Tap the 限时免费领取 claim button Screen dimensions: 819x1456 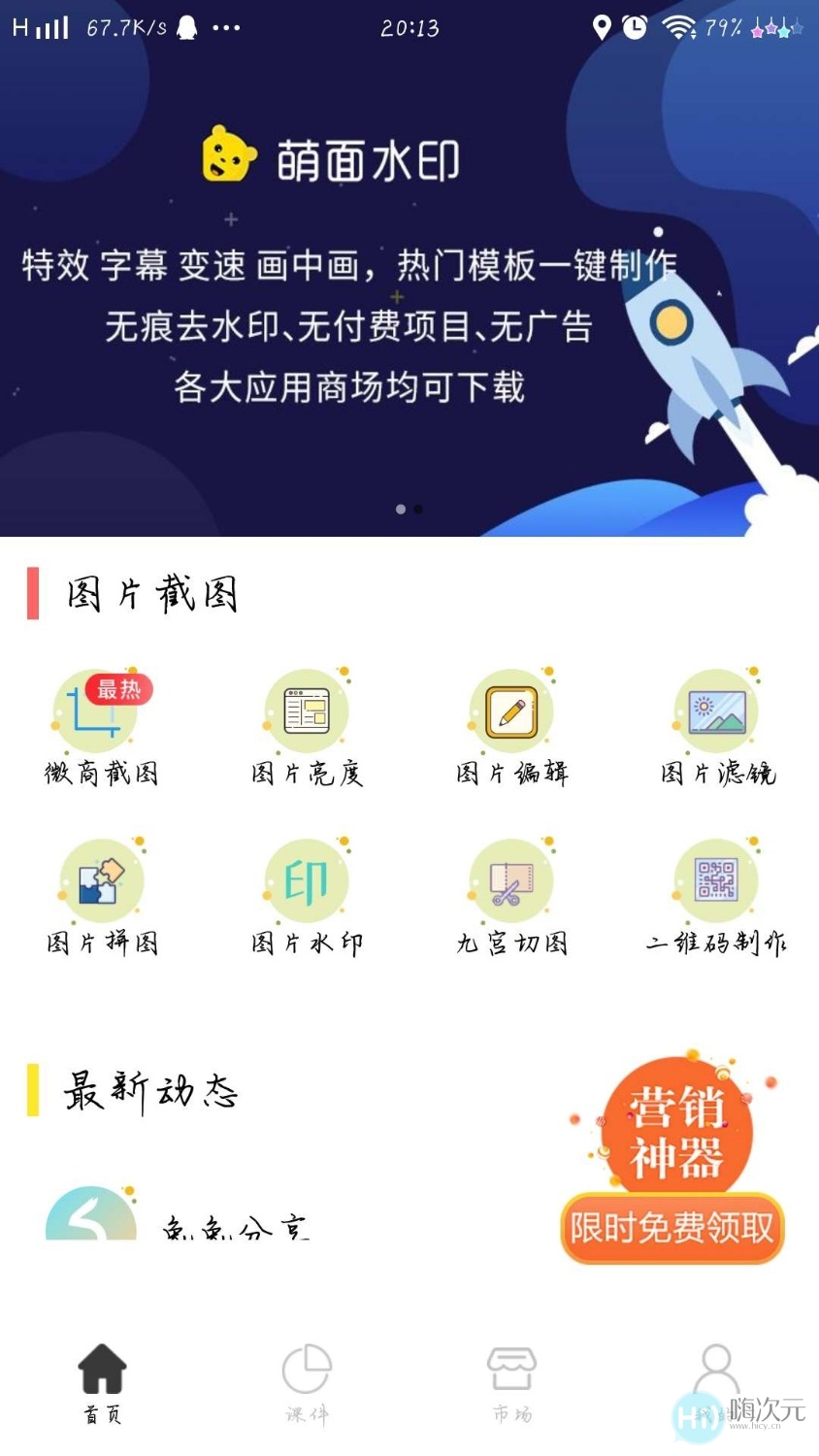pos(672,1228)
